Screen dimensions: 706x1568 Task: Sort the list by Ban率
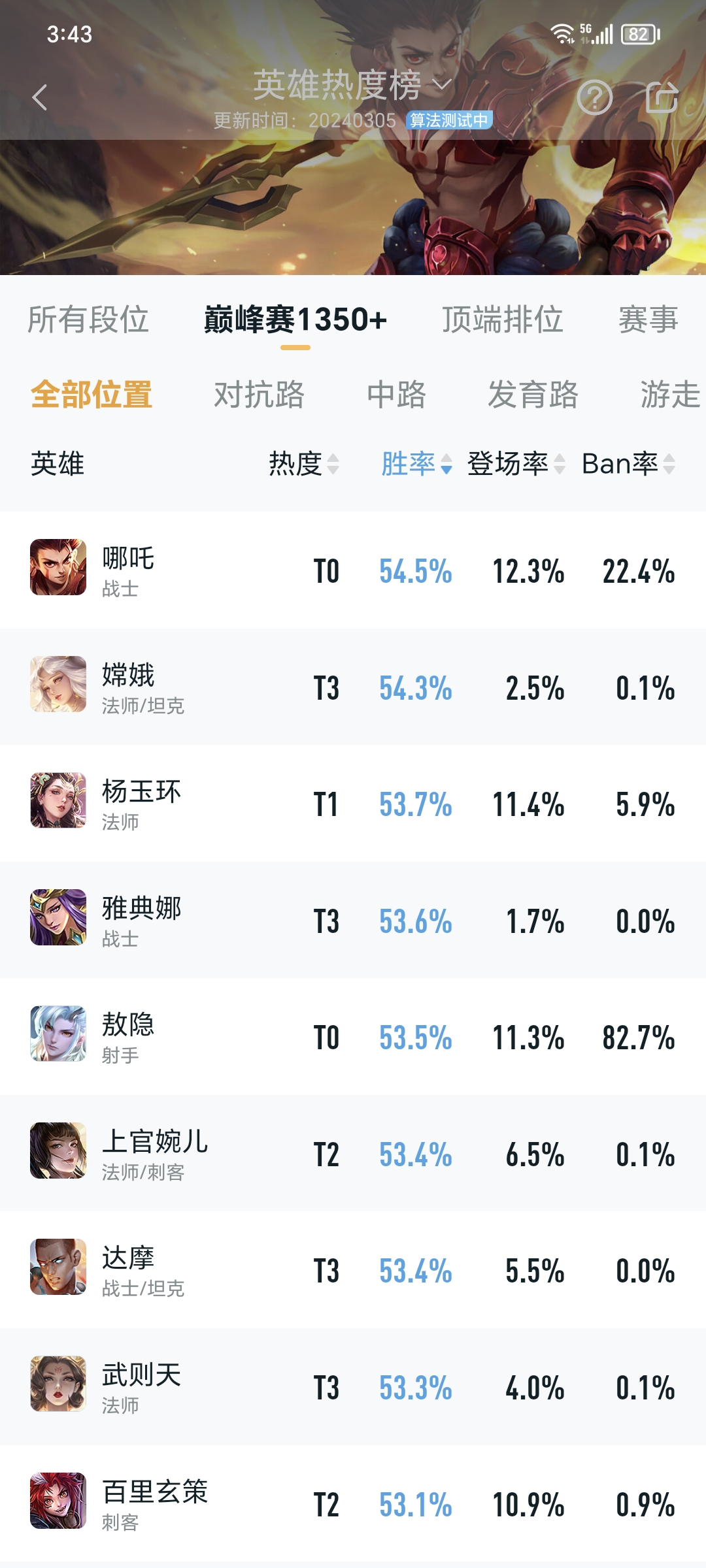pyautogui.click(x=628, y=464)
